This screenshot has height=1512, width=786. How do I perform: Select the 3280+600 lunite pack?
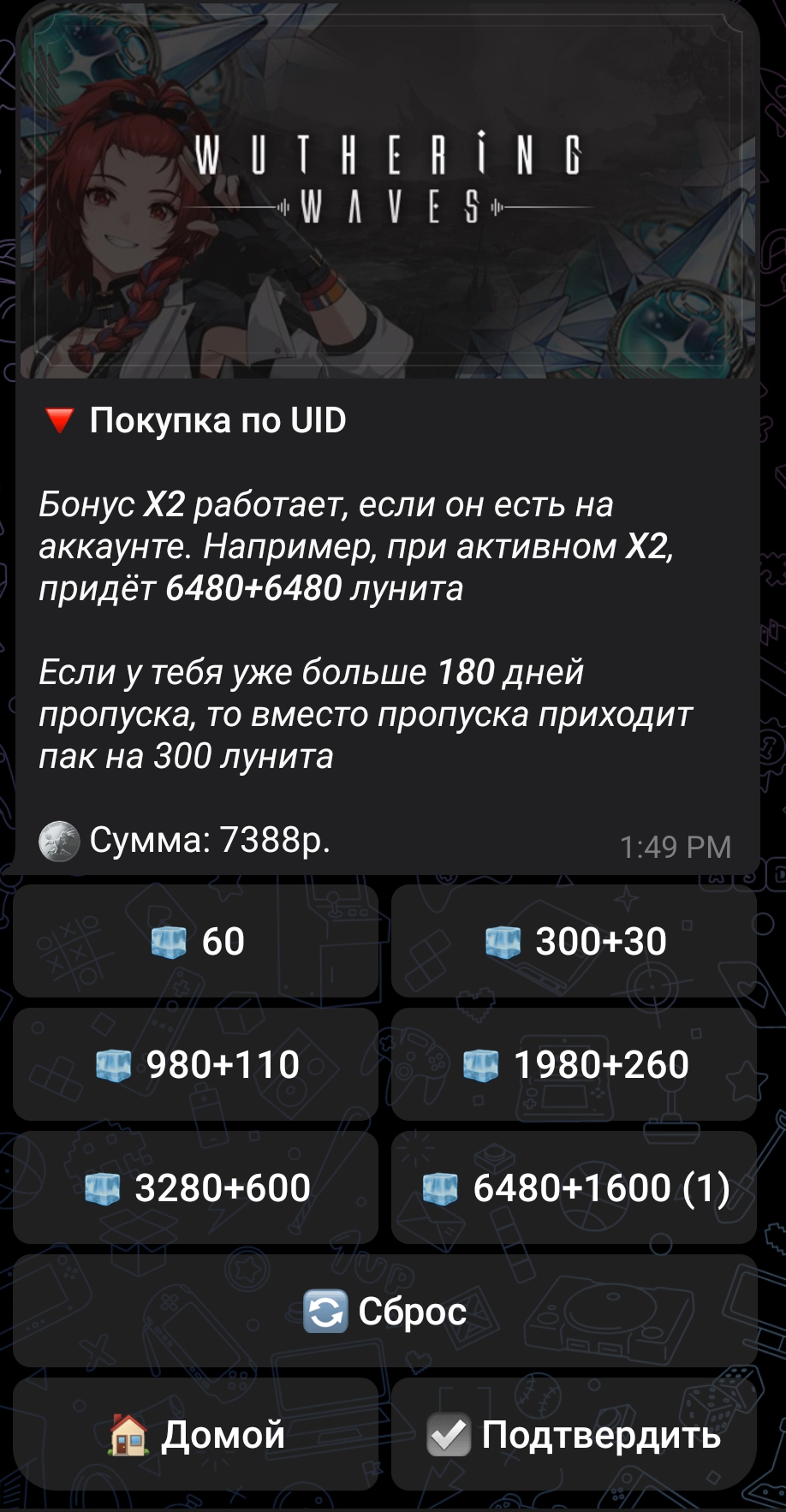pyautogui.click(x=195, y=1188)
